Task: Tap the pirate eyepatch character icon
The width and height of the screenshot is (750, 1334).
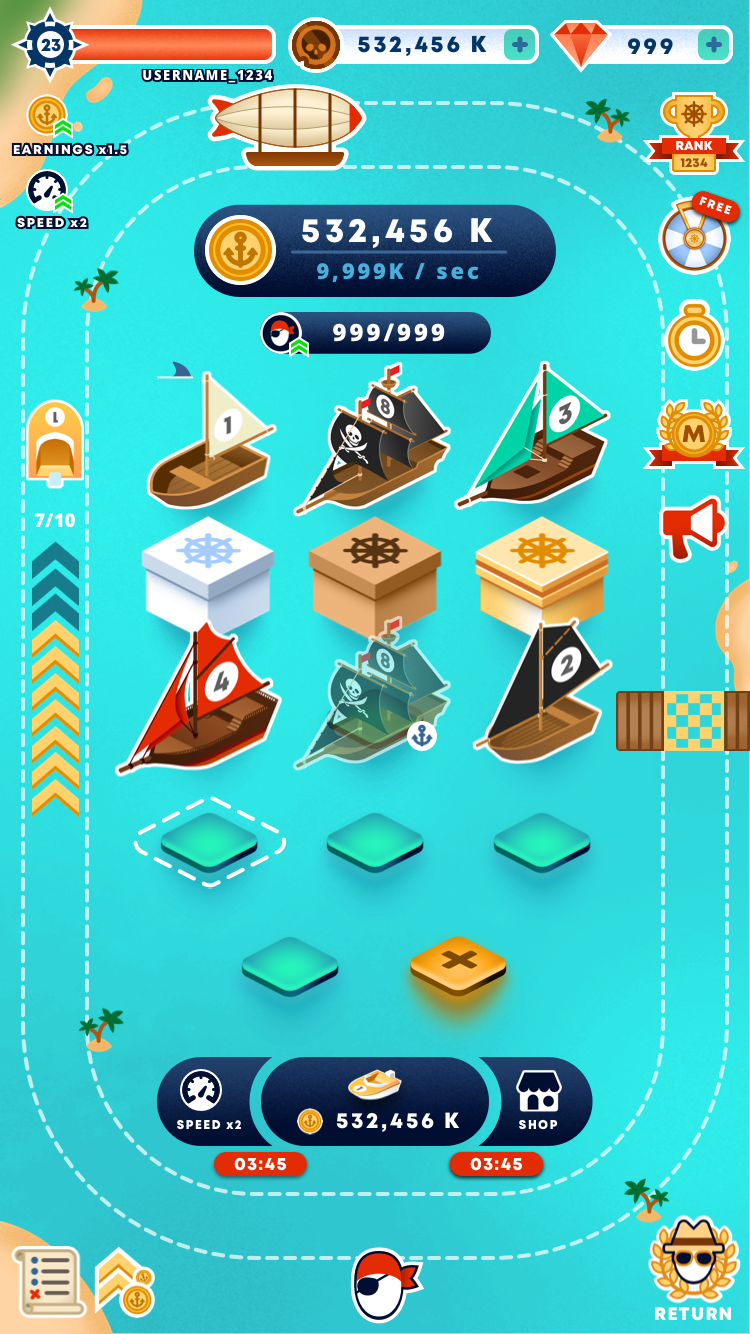Action: point(383,1285)
